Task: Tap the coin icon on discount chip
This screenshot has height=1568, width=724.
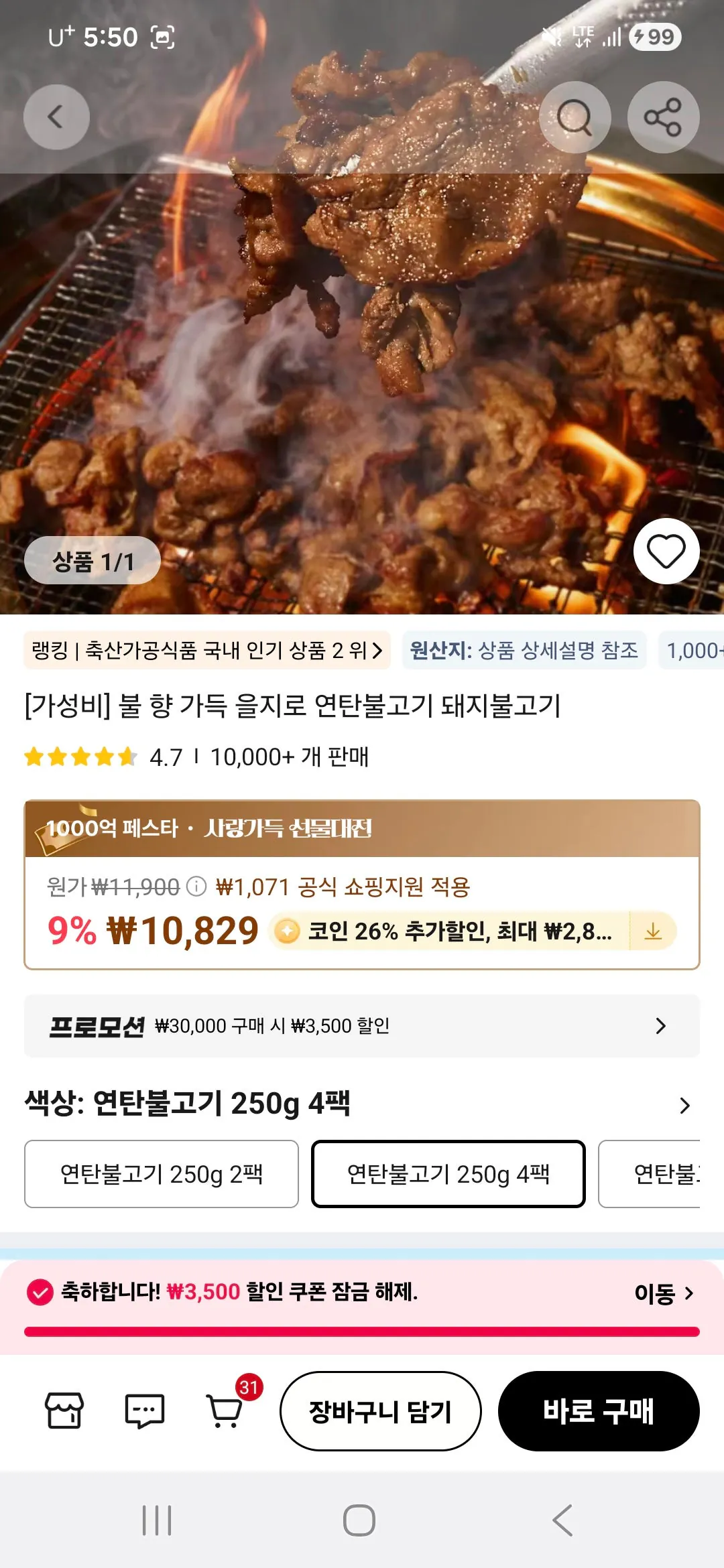Action: [288, 931]
